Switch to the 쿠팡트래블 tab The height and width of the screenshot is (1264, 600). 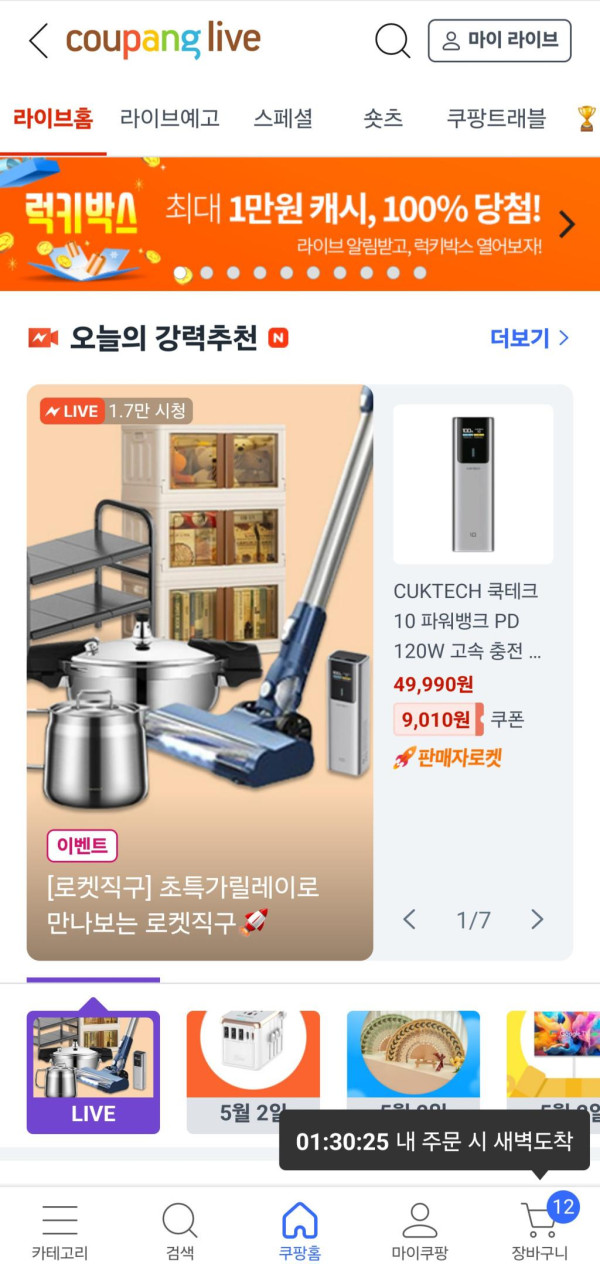click(496, 119)
